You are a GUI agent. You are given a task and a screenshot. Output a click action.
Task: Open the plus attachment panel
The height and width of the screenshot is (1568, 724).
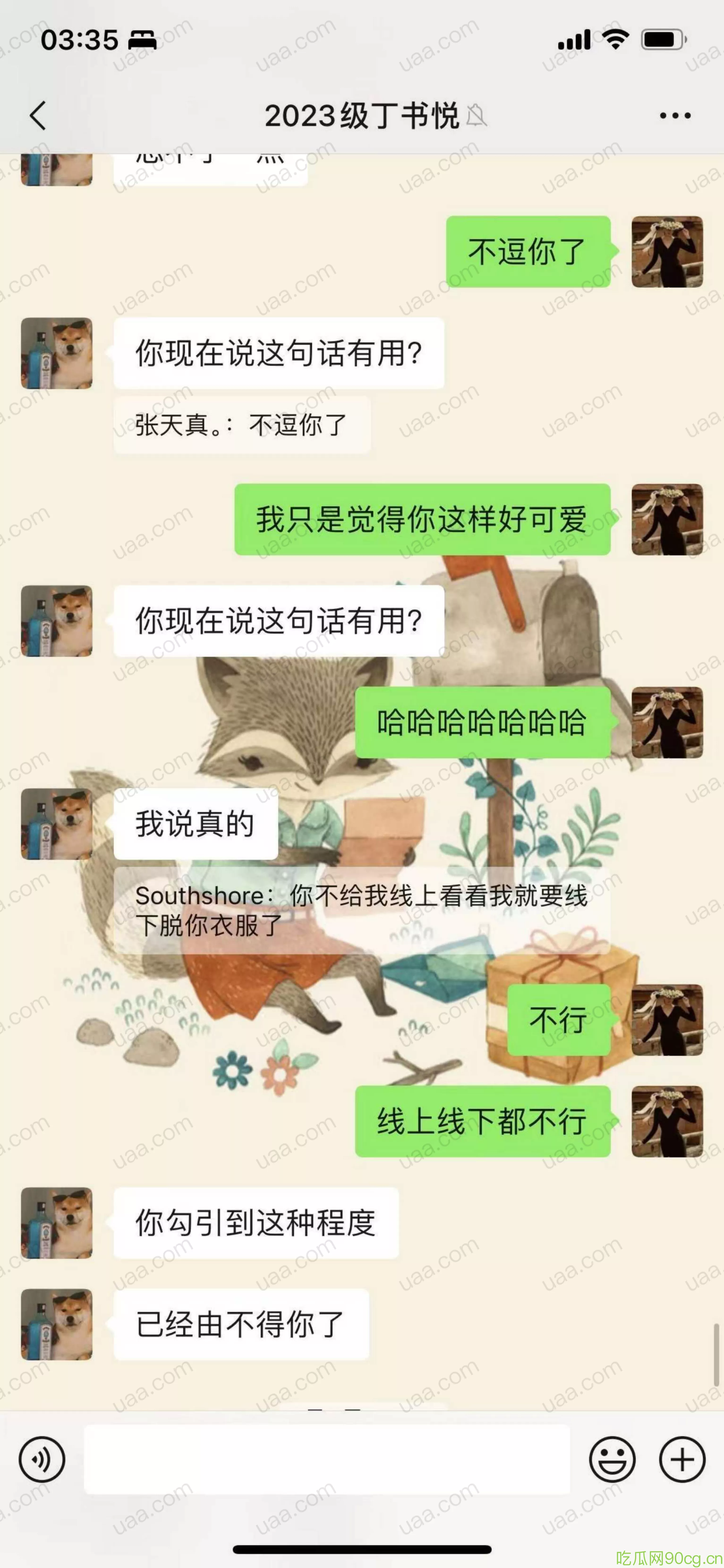(x=682, y=1459)
